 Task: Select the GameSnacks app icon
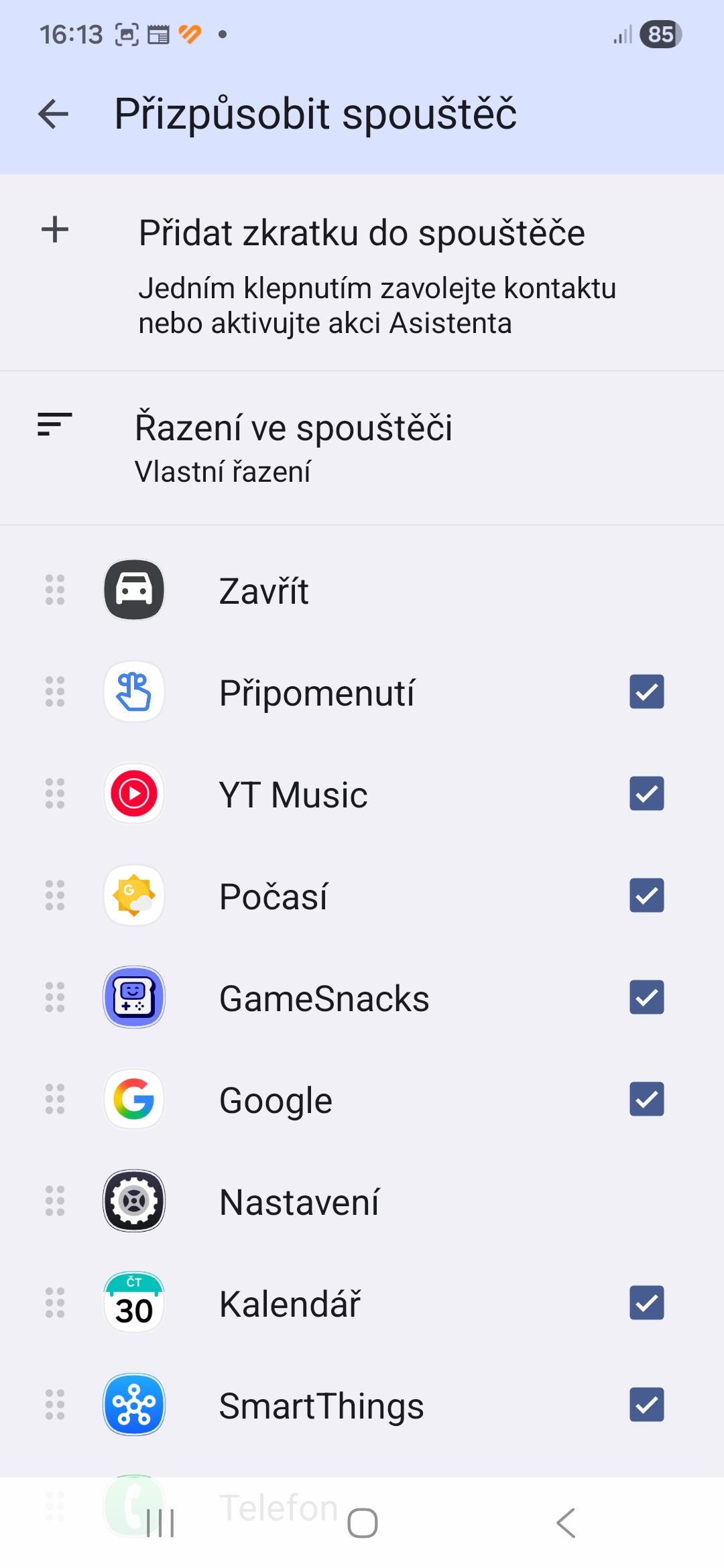[133, 998]
